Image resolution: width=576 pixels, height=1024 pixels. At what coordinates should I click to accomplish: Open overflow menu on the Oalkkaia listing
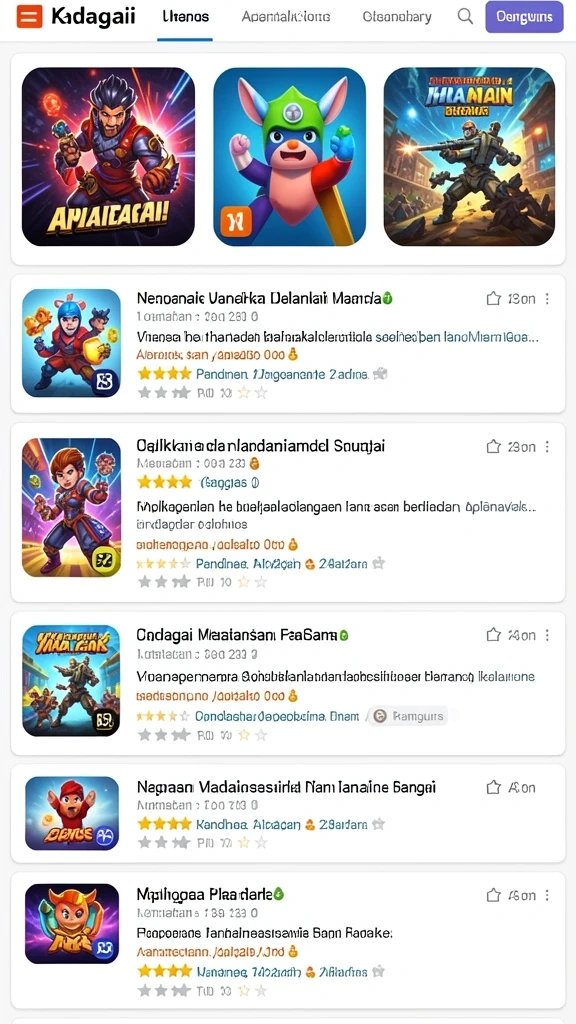547,447
